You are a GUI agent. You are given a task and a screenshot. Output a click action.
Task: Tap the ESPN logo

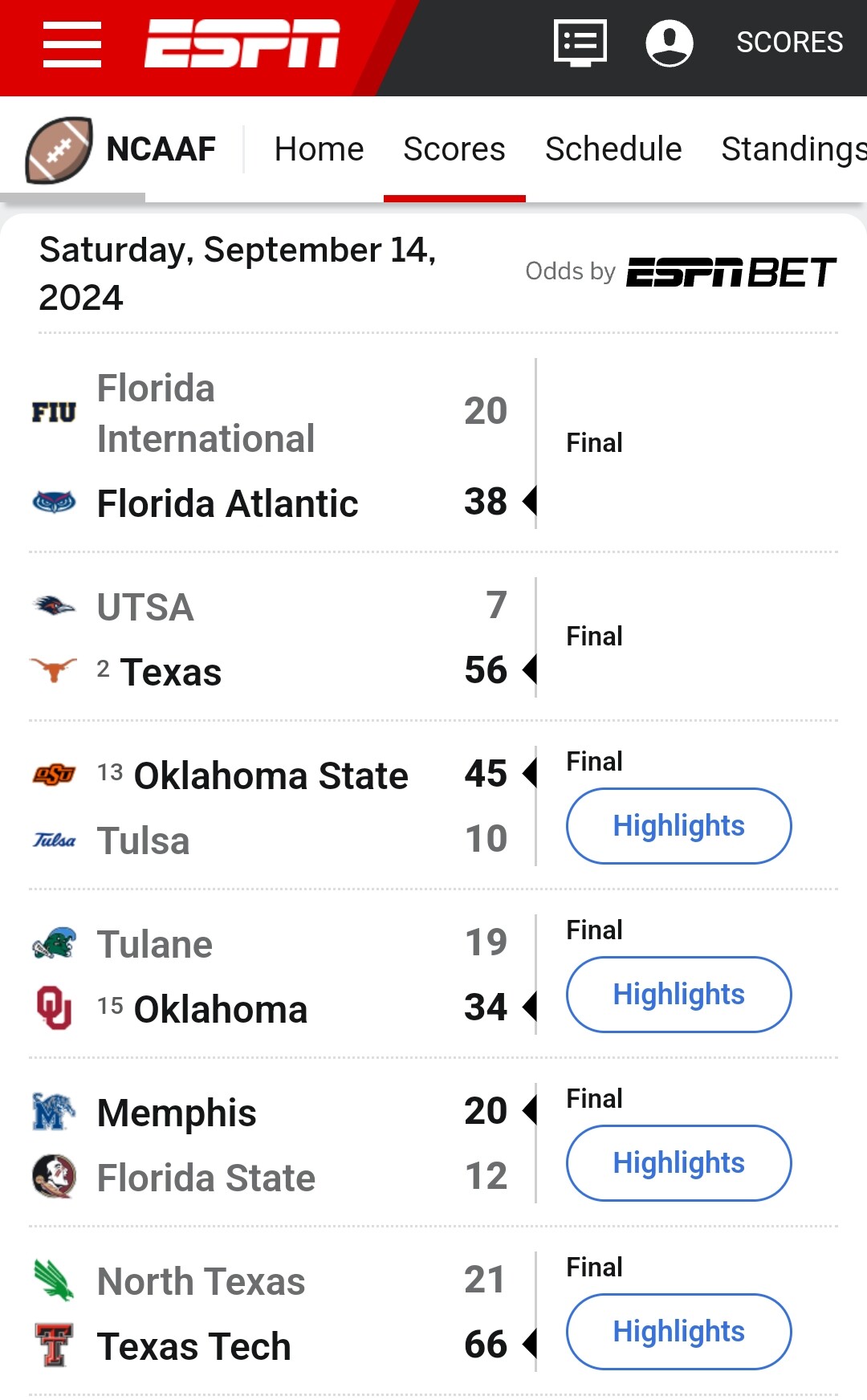pos(242,44)
